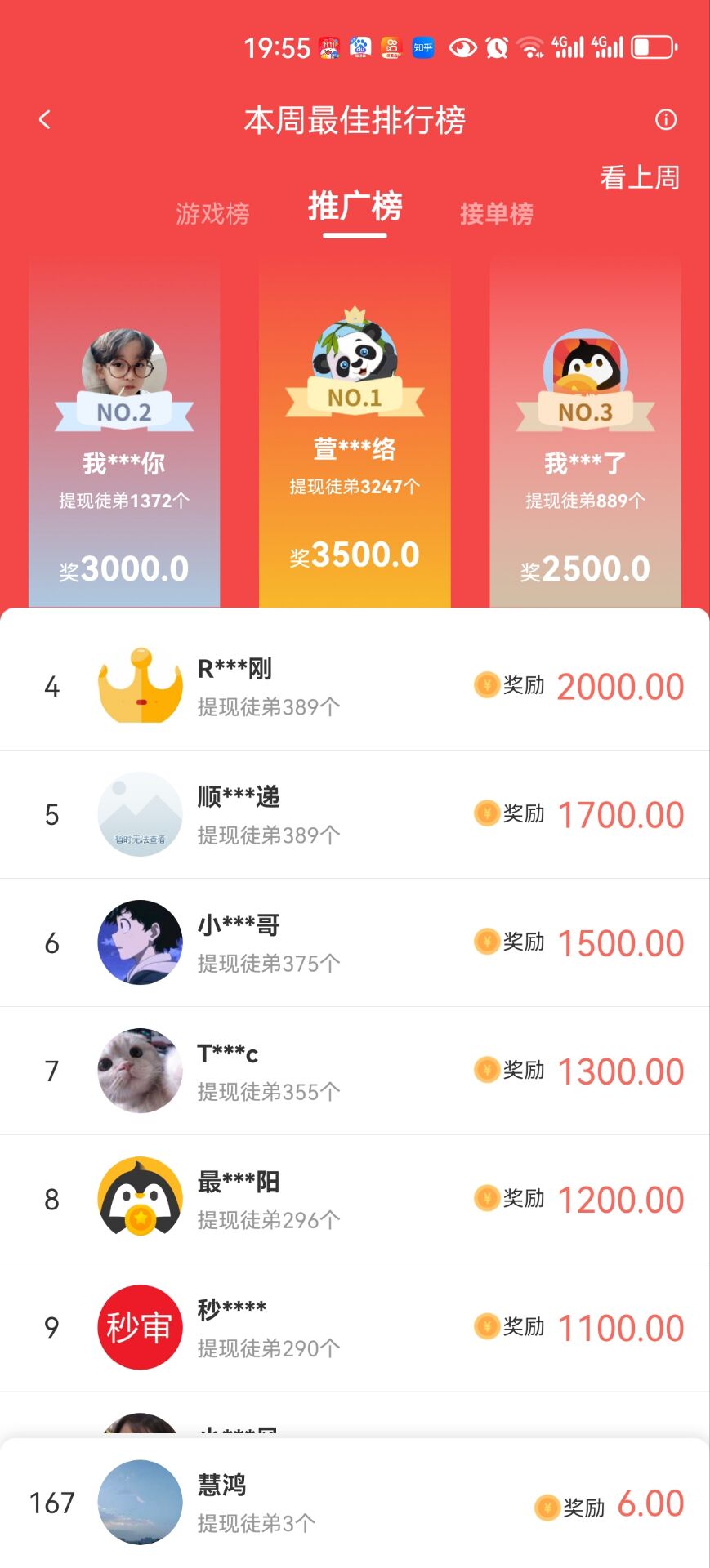Viewport: 710px width, 1568px height.
Task: Open rank 5 row 顺***递
Action: pyautogui.click(x=355, y=814)
